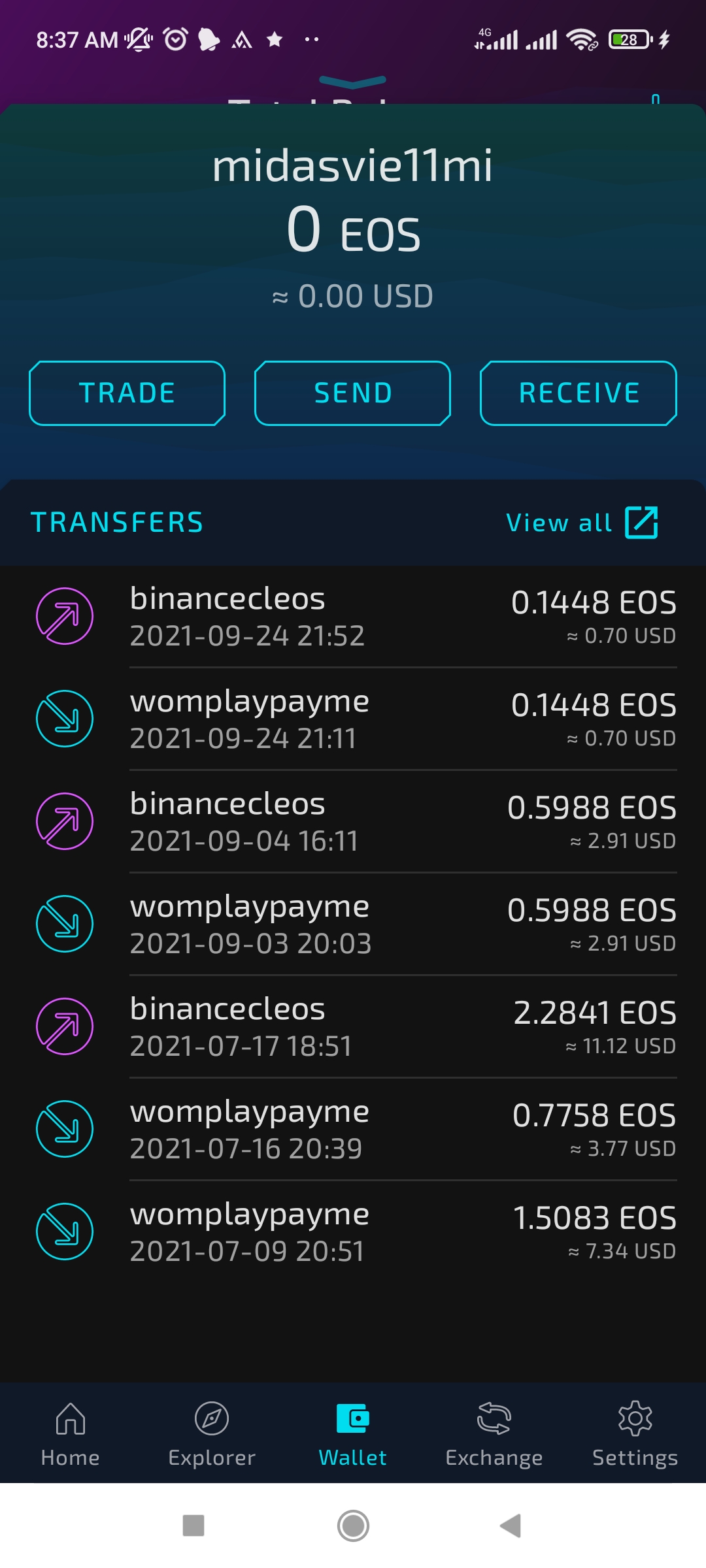This screenshot has height=1568, width=706.
Task: Tap the external-link icon next to View all
Action: click(x=641, y=522)
